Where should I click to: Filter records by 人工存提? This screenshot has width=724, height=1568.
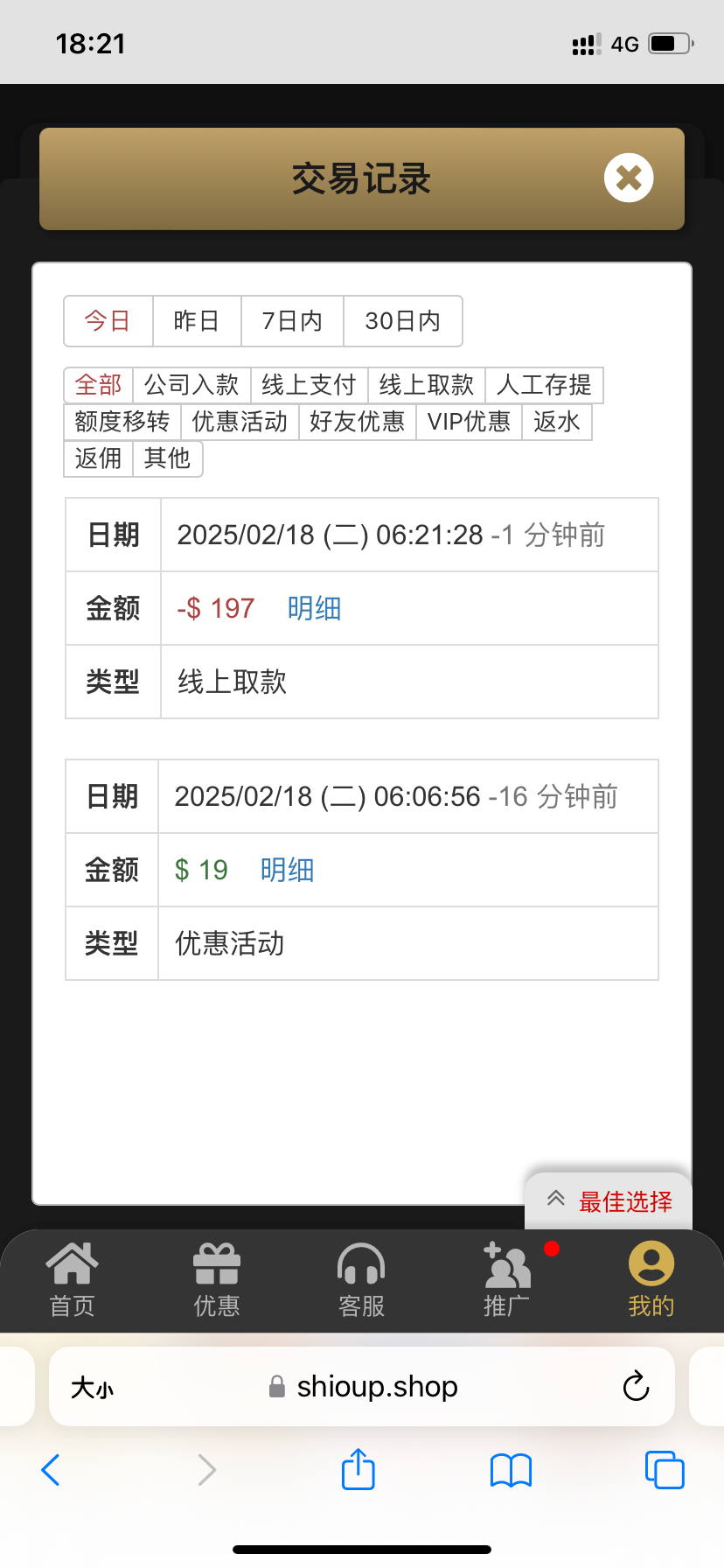(544, 385)
